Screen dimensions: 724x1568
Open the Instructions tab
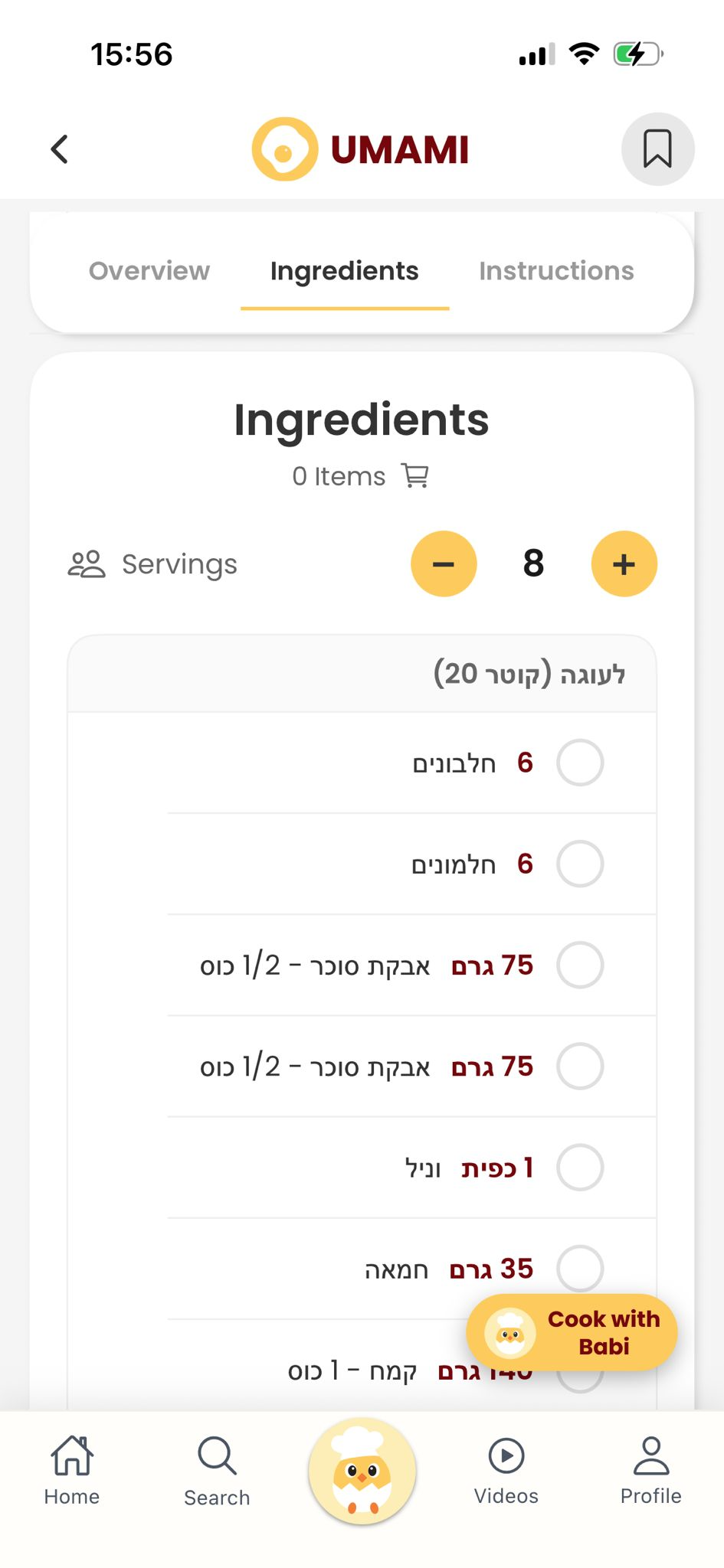tap(556, 271)
